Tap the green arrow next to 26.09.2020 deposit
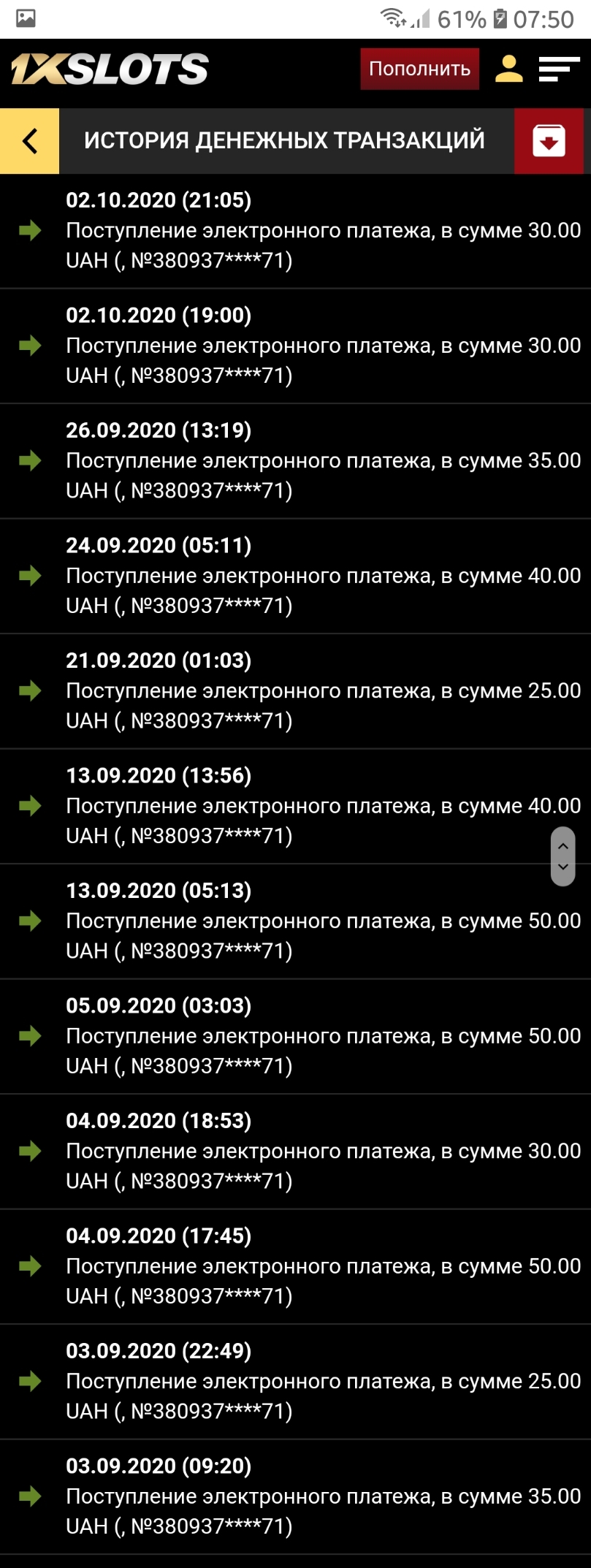Viewport: 591px width, 1568px height. tap(29, 461)
